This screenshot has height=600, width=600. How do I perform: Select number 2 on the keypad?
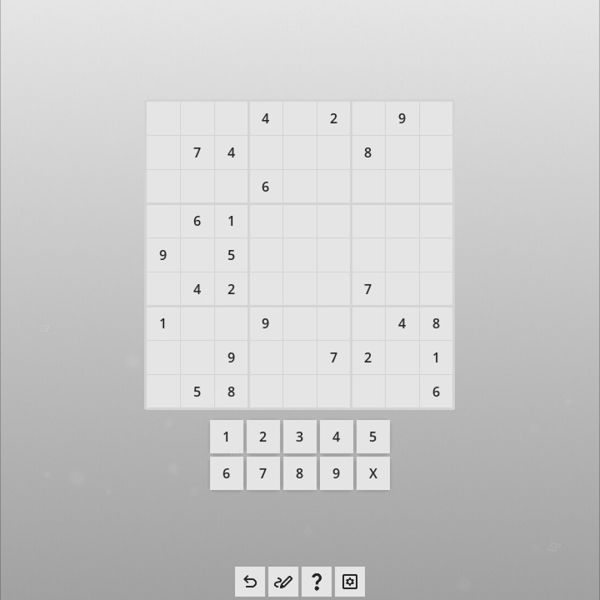[263, 437]
